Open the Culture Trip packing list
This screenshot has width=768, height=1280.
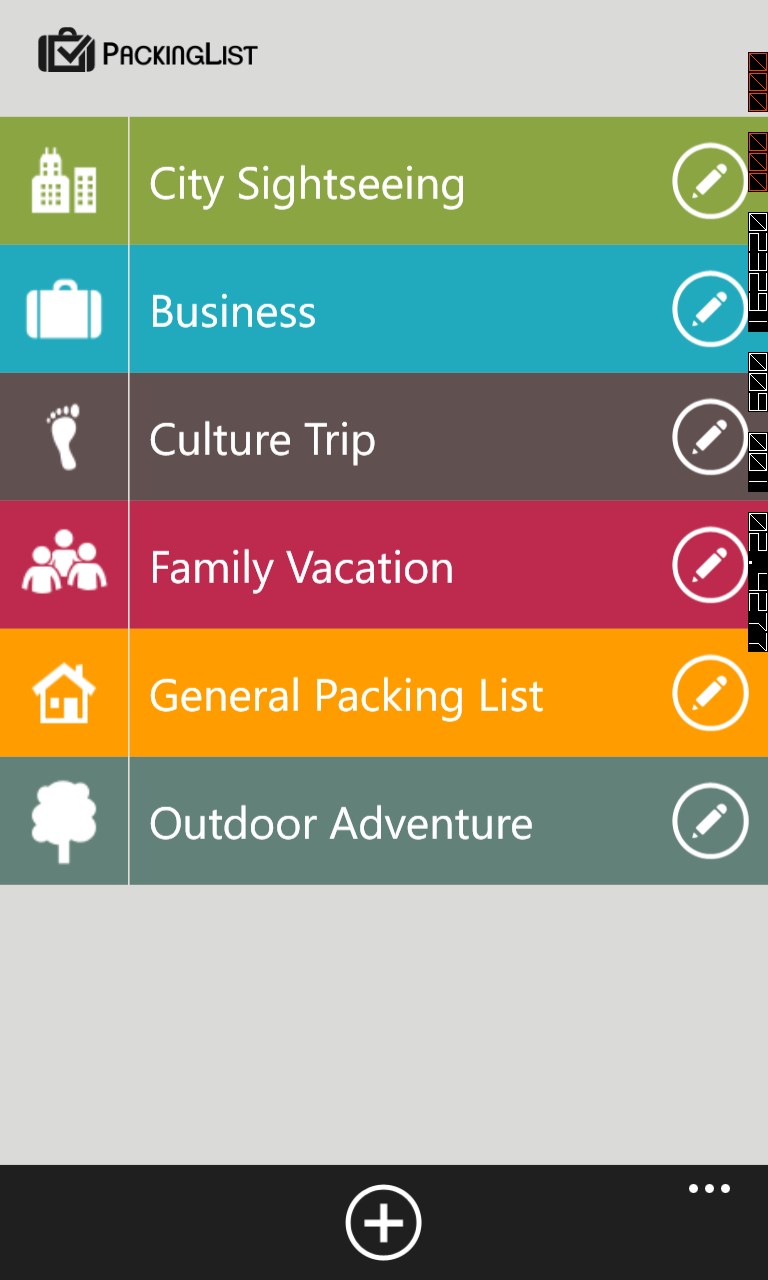tap(262, 440)
